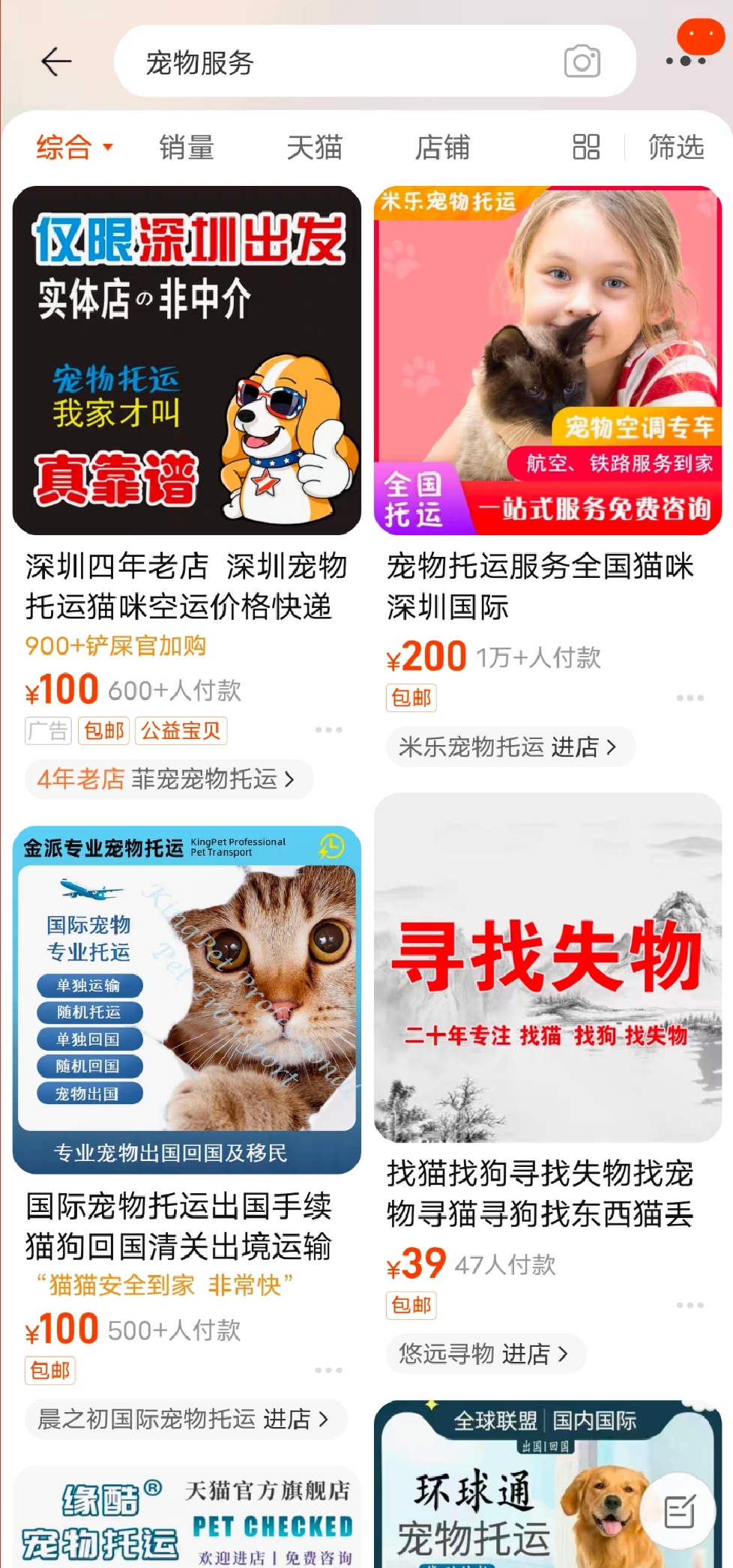Tap the floating feedback note button
733x1568 pixels.
point(680,1512)
